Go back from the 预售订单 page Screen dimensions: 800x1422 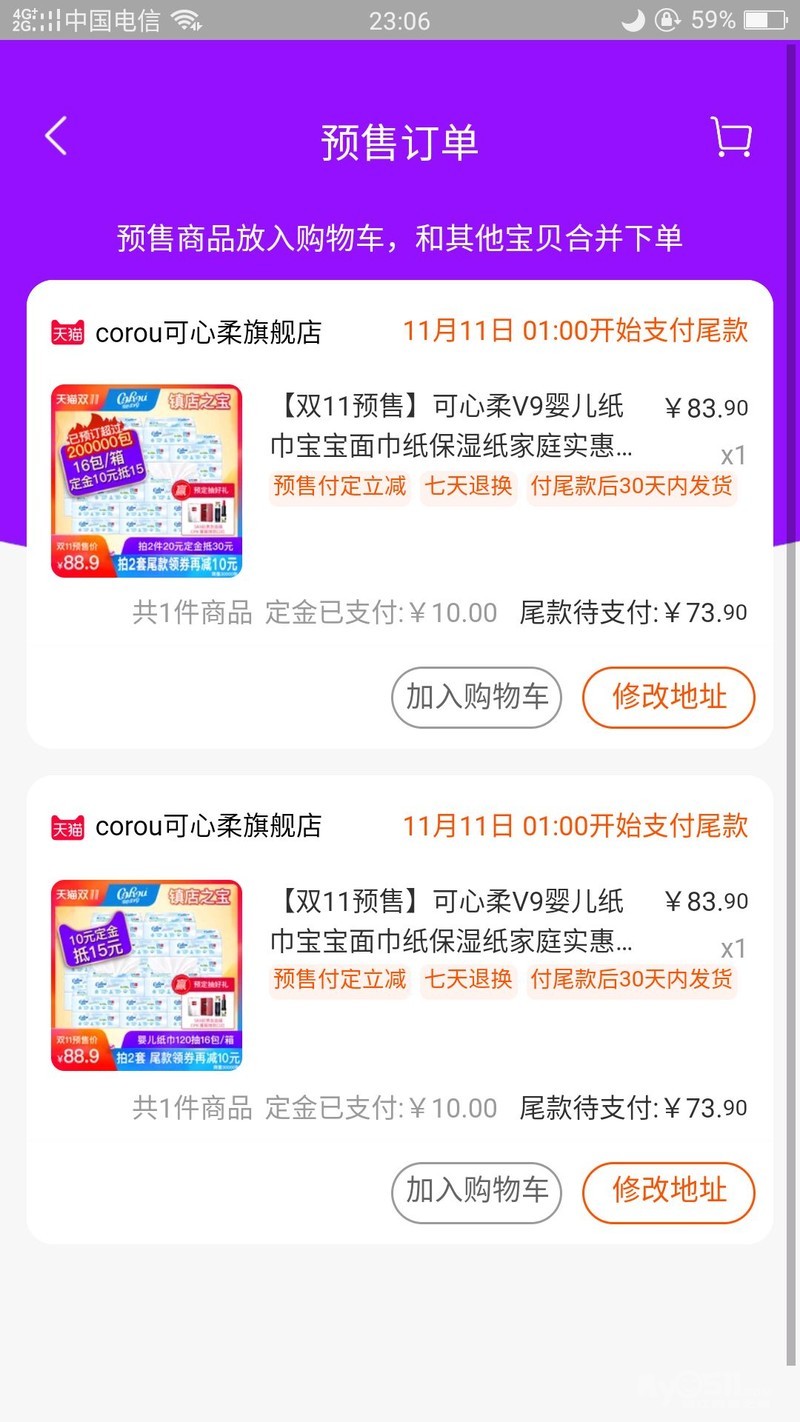coord(56,137)
